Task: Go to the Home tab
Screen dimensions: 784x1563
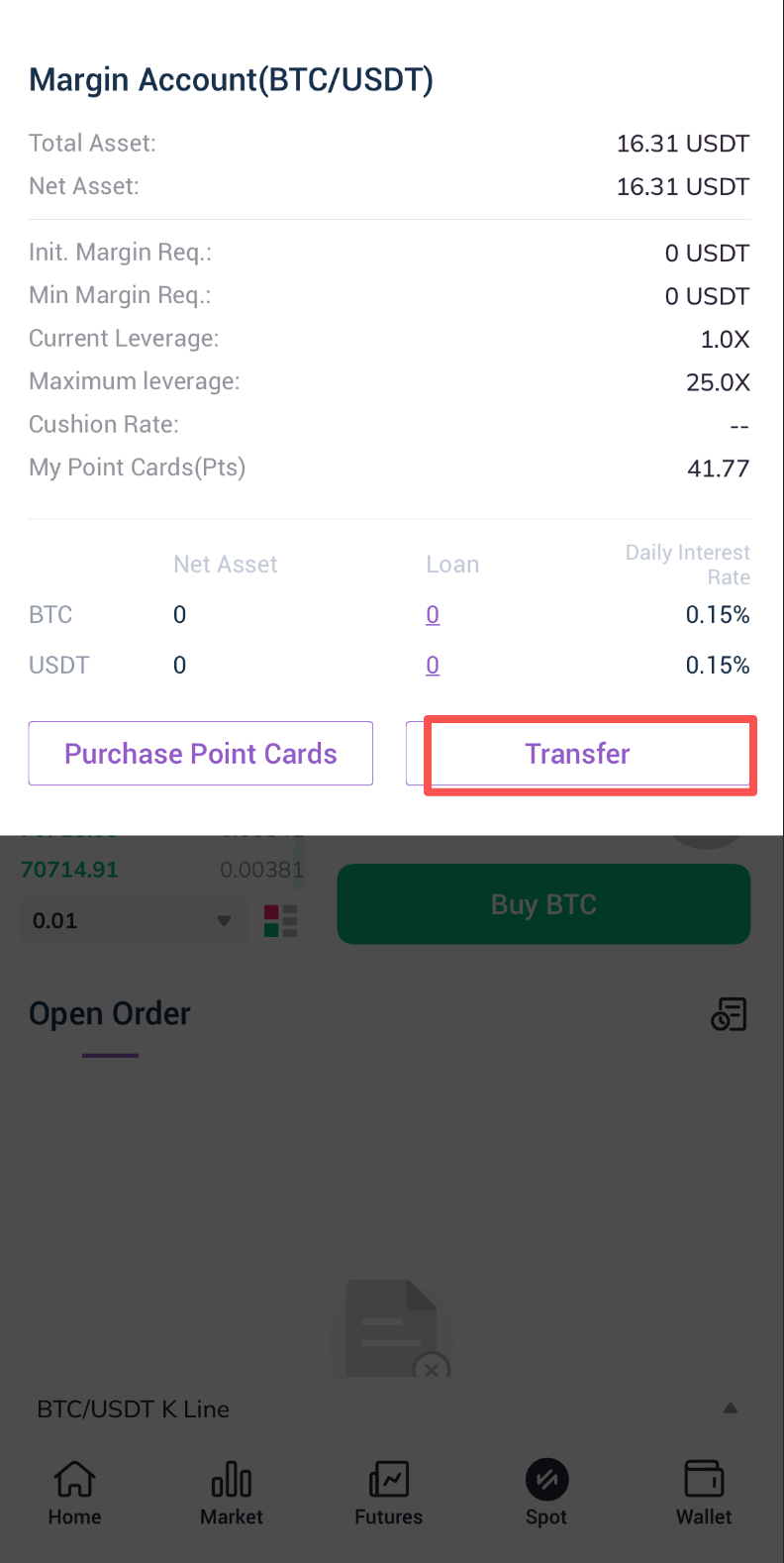Action: pyautogui.click(x=75, y=1492)
